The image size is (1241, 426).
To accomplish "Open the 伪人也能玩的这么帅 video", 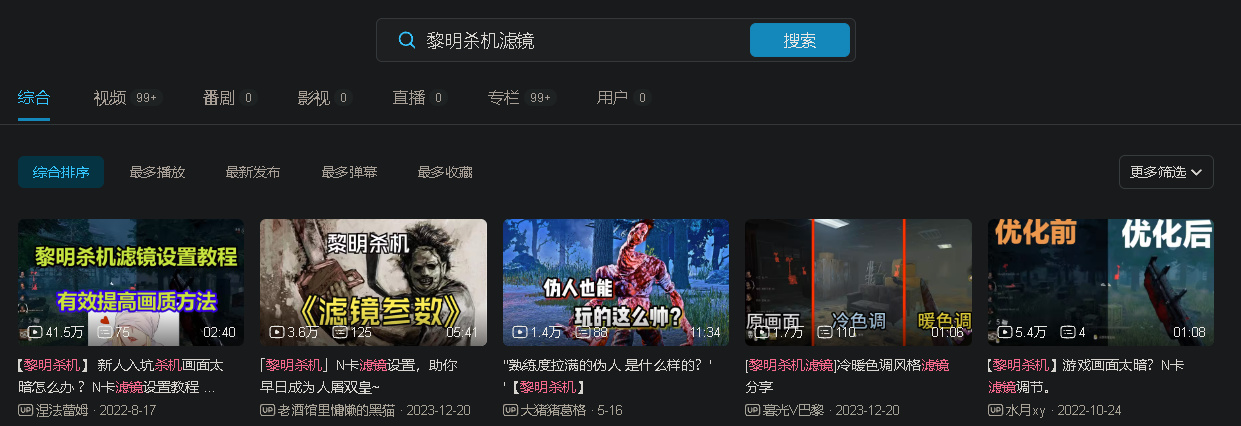I will [616, 282].
